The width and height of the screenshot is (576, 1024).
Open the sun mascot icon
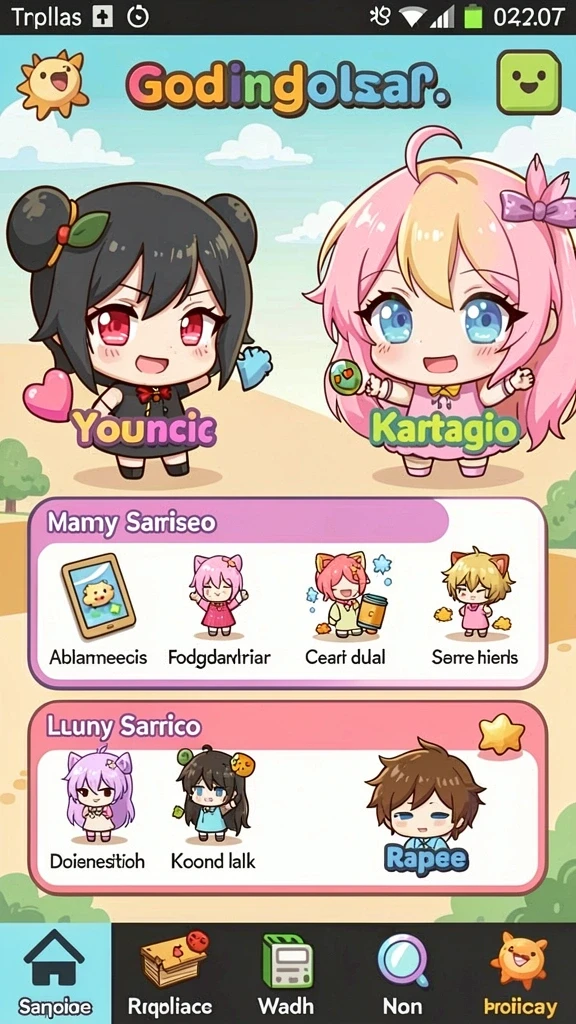pyautogui.click(x=52, y=84)
